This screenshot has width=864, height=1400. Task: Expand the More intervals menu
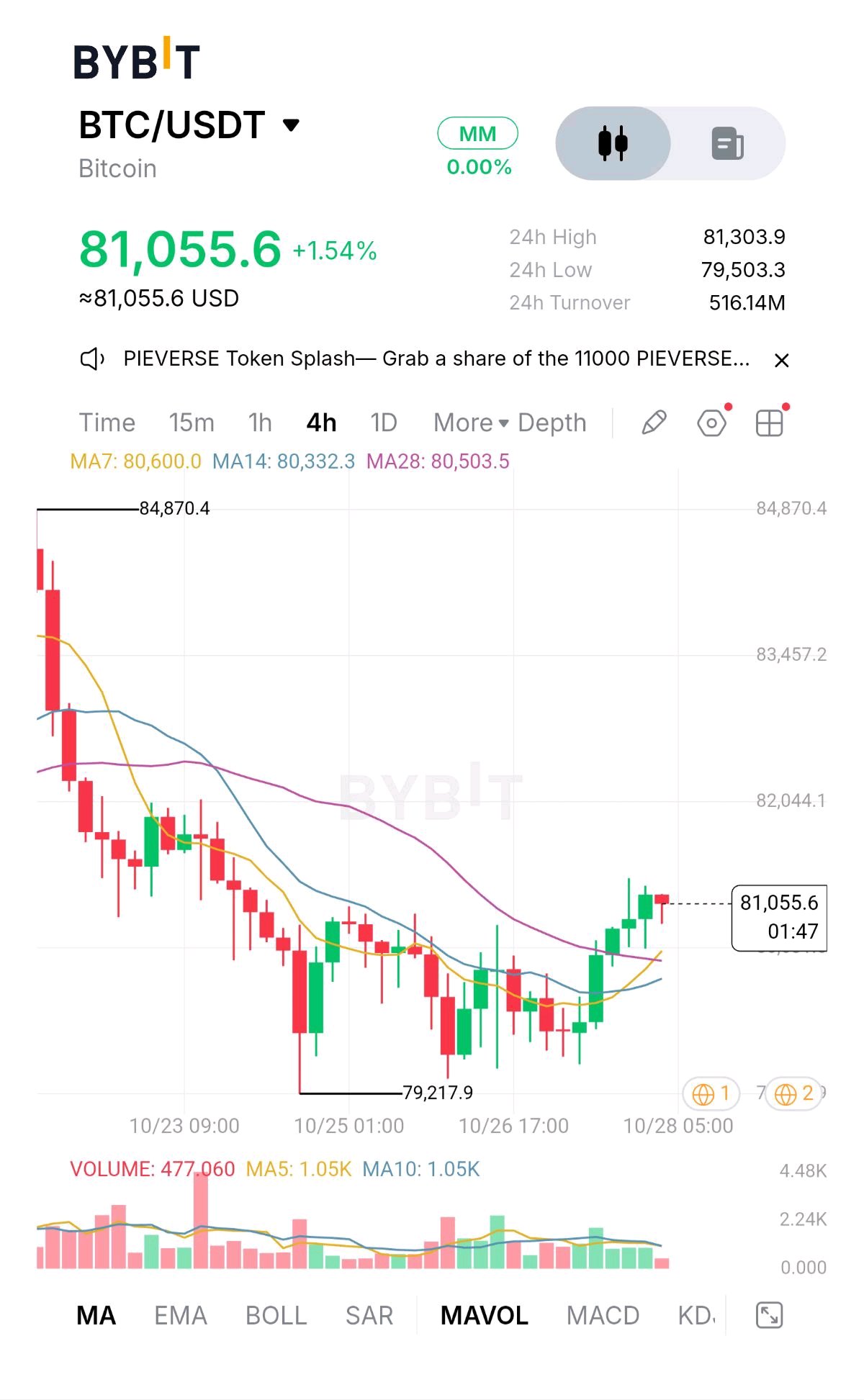471,423
